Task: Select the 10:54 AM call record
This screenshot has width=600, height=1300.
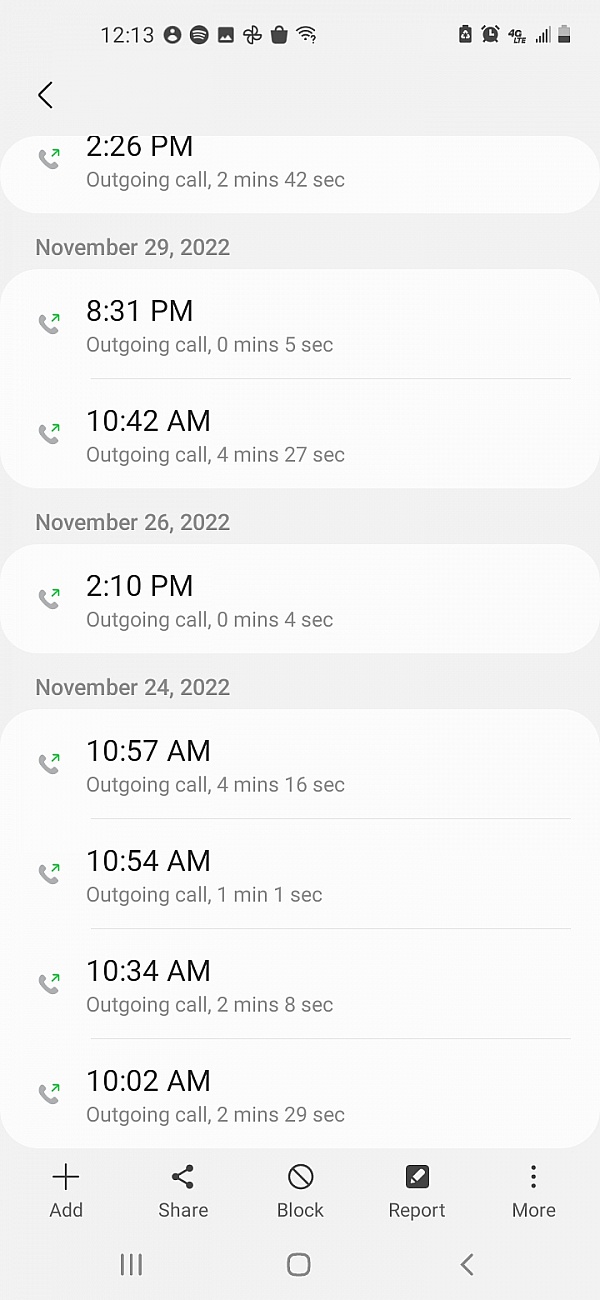Action: pyautogui.click(x=300, y=875)
